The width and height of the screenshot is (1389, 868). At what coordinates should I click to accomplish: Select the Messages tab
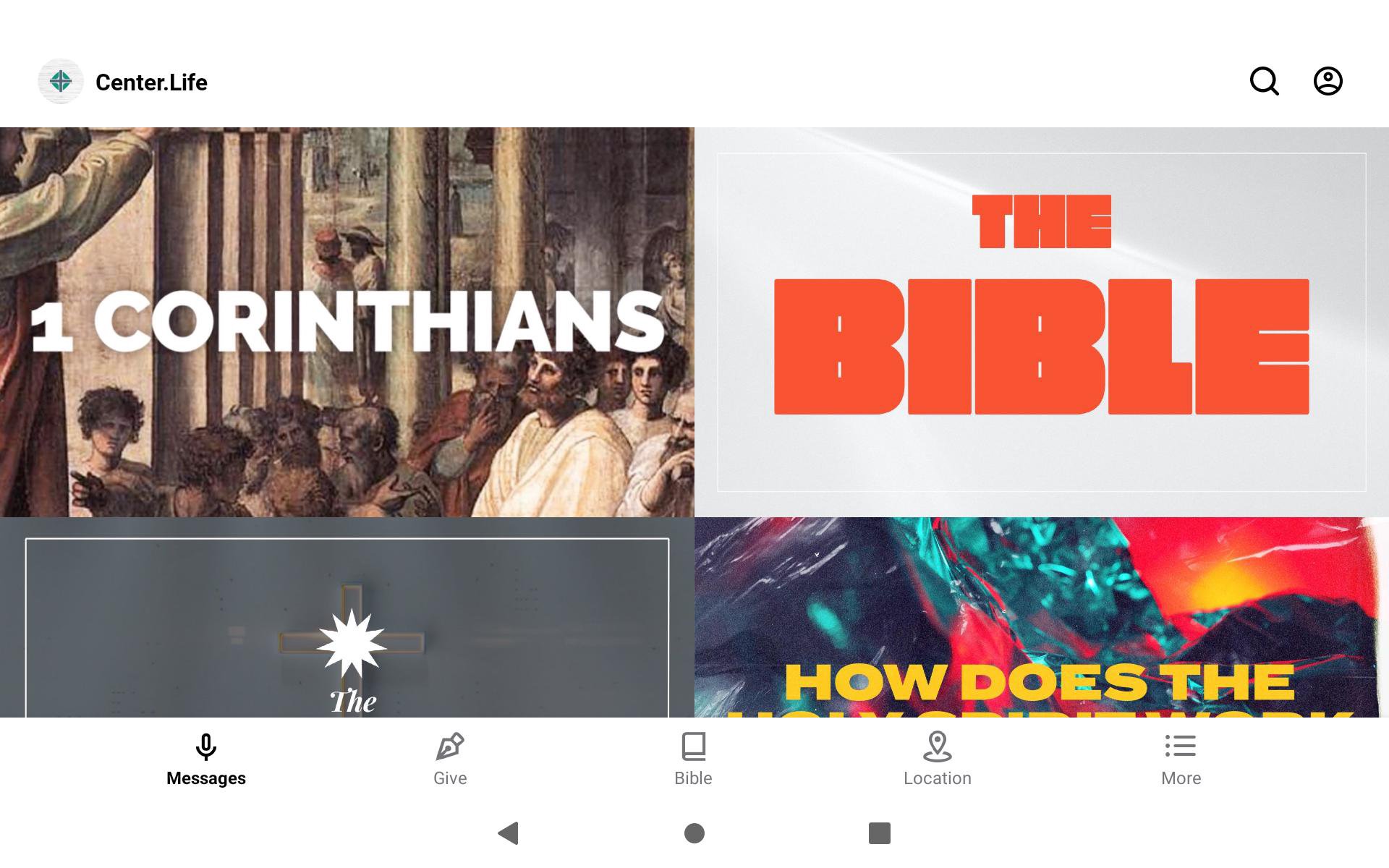click(206, 759)
